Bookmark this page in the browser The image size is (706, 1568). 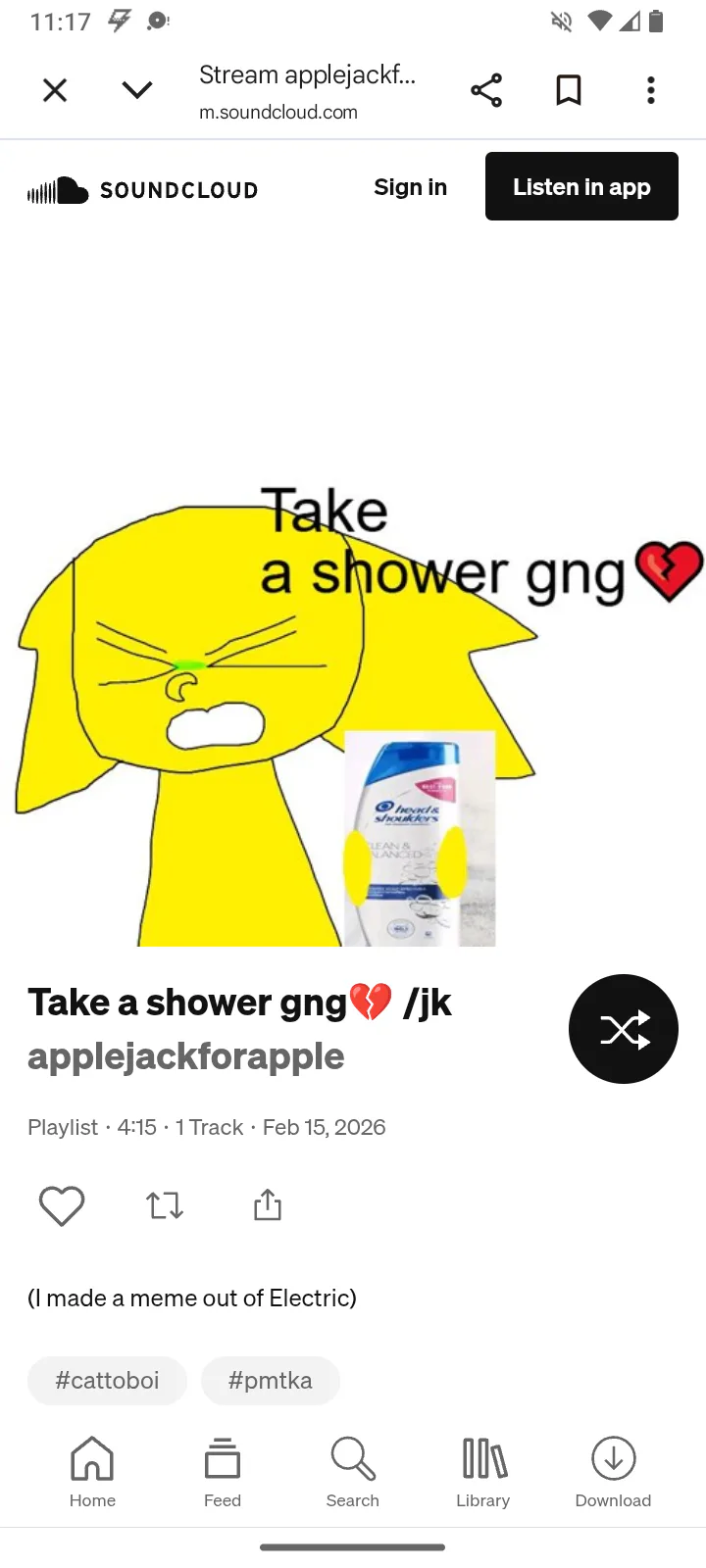(569, 90)
